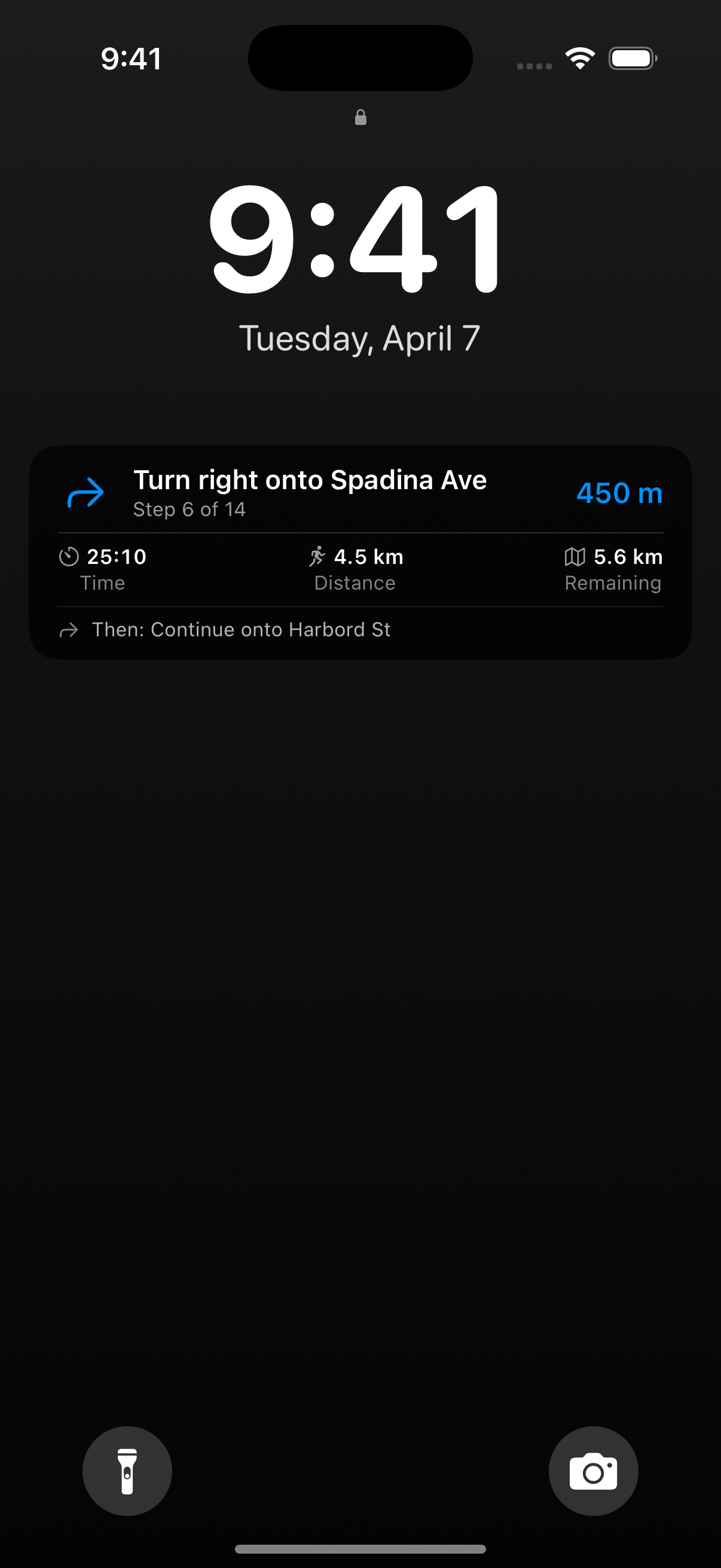Tap the small arrow beside the Then instruction

point(71,629)
